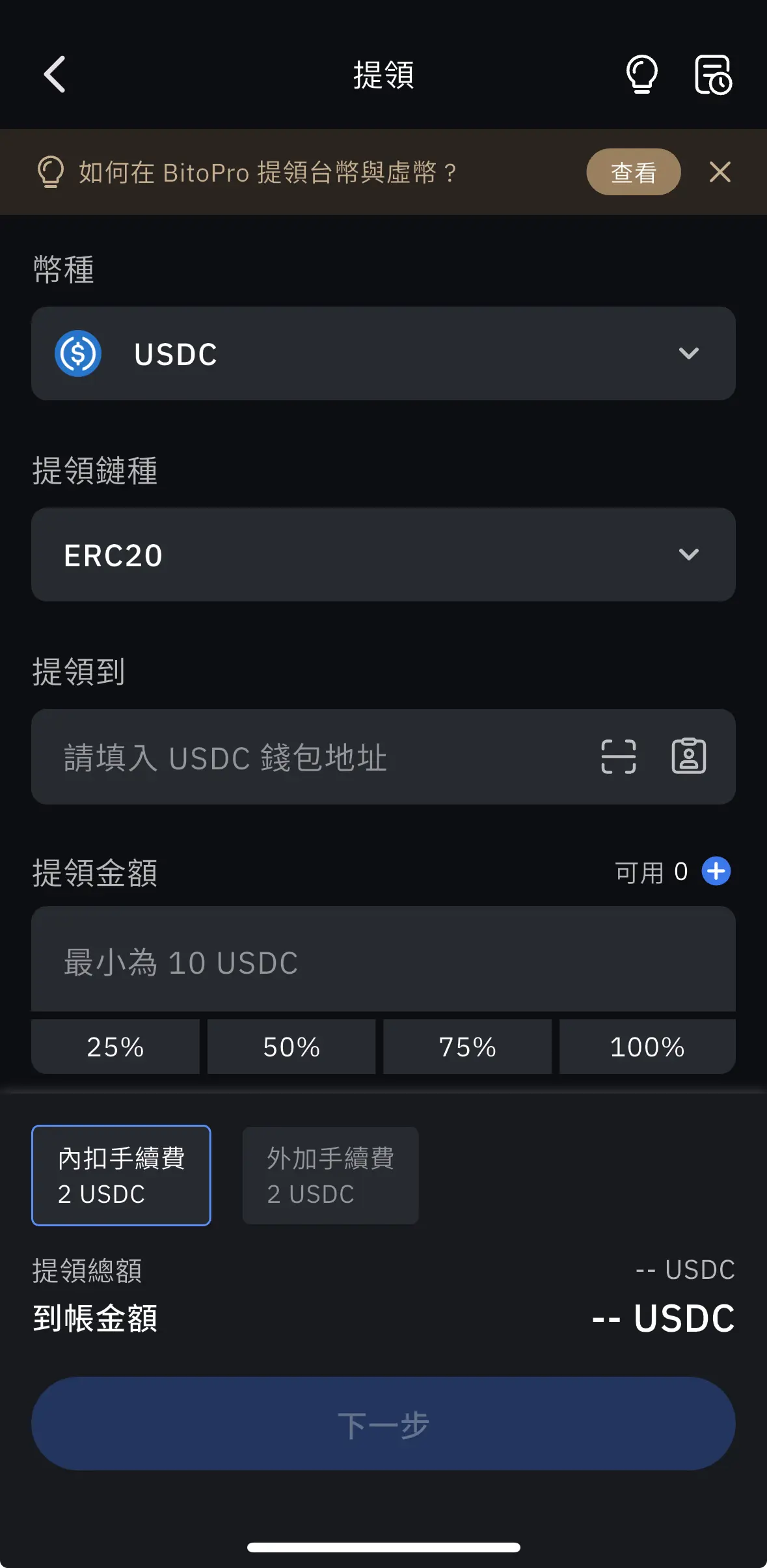
Task: Tap 查看 on the BitoPro guide banner
Action: point(633,172)
